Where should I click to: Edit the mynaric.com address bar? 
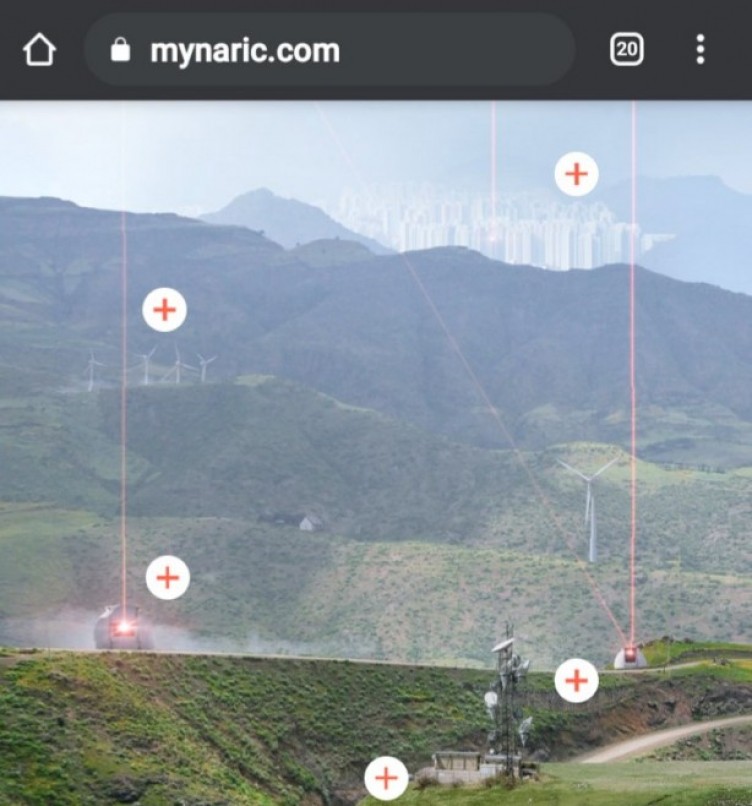(330, 50)
